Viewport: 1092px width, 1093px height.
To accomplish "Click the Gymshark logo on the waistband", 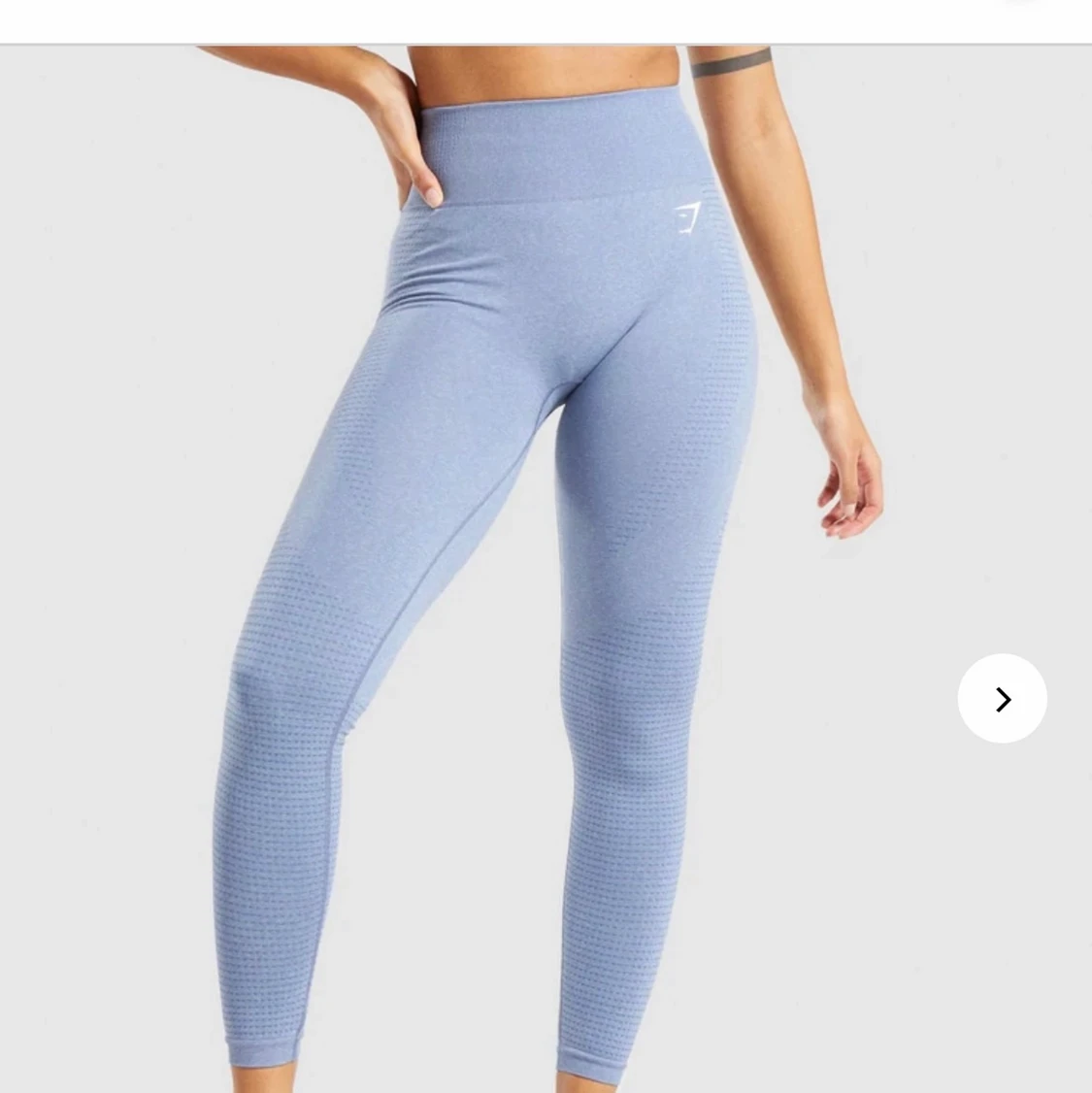I will click(x=689, y=218).
